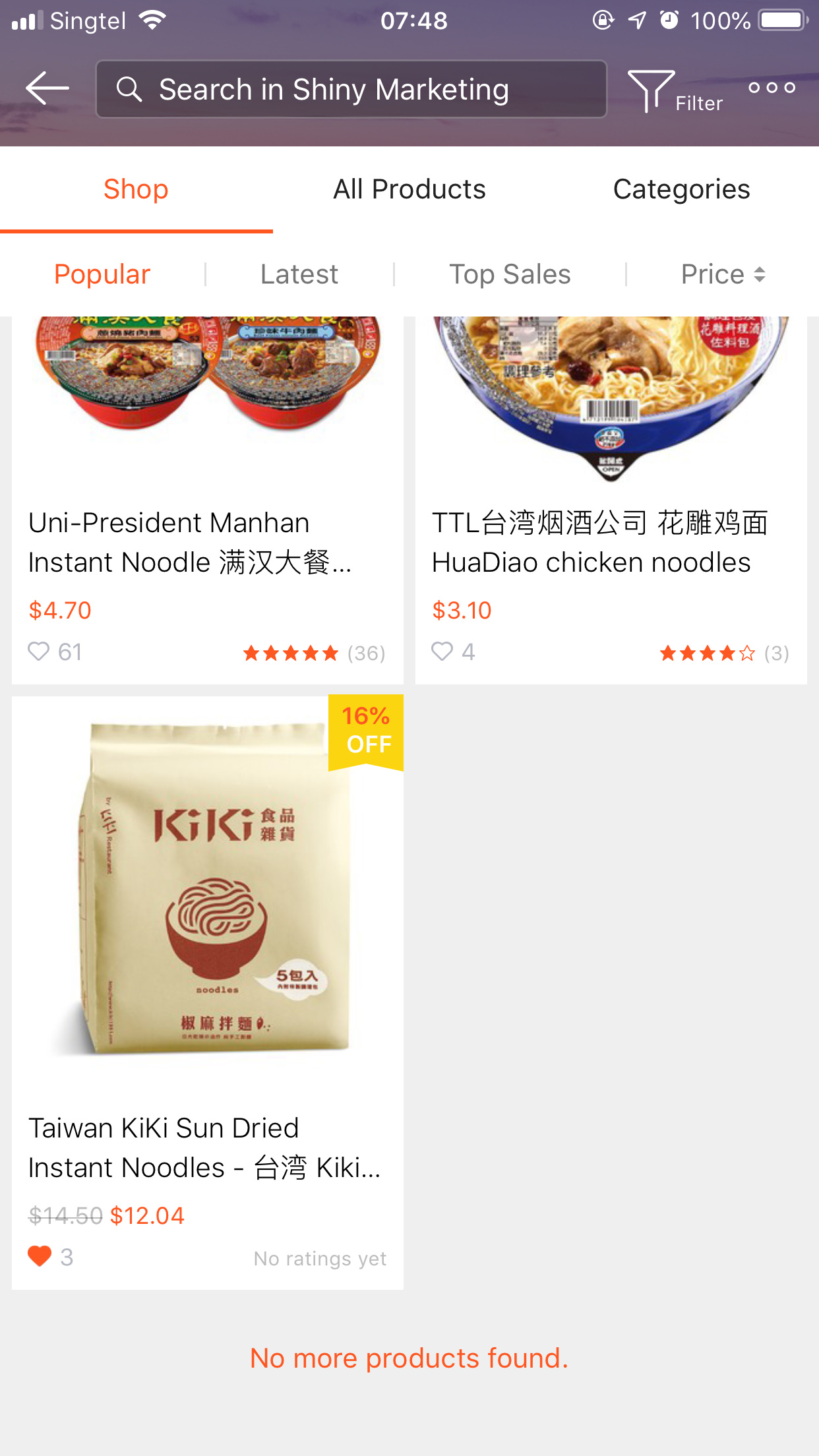Open TTL HuaDiao chicken noodles product
This screenshot has width=819, height=1456.
[x=611, y=462]
